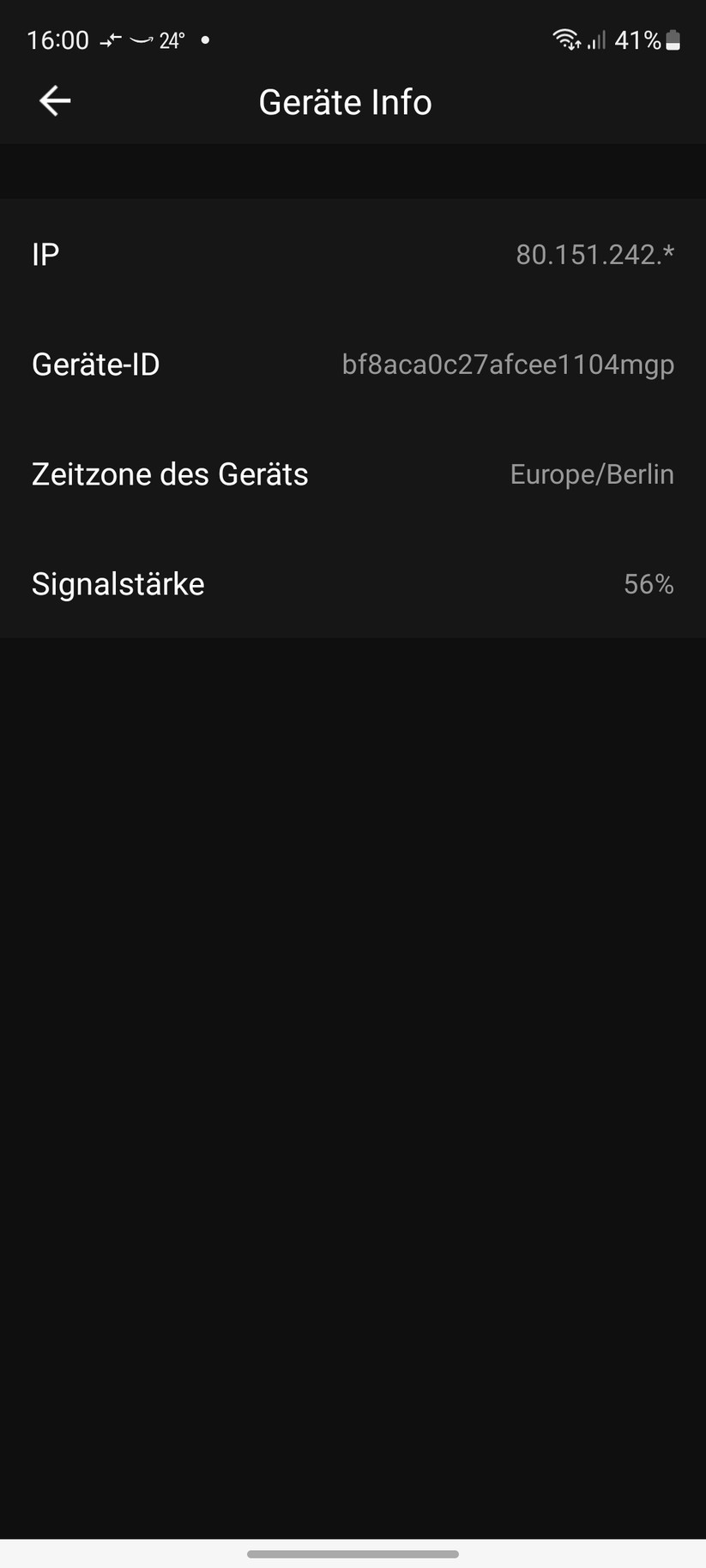This screenshot has height=1568, width=706.
Task: Tap the notification dot in the status bar
Action: 204,39
